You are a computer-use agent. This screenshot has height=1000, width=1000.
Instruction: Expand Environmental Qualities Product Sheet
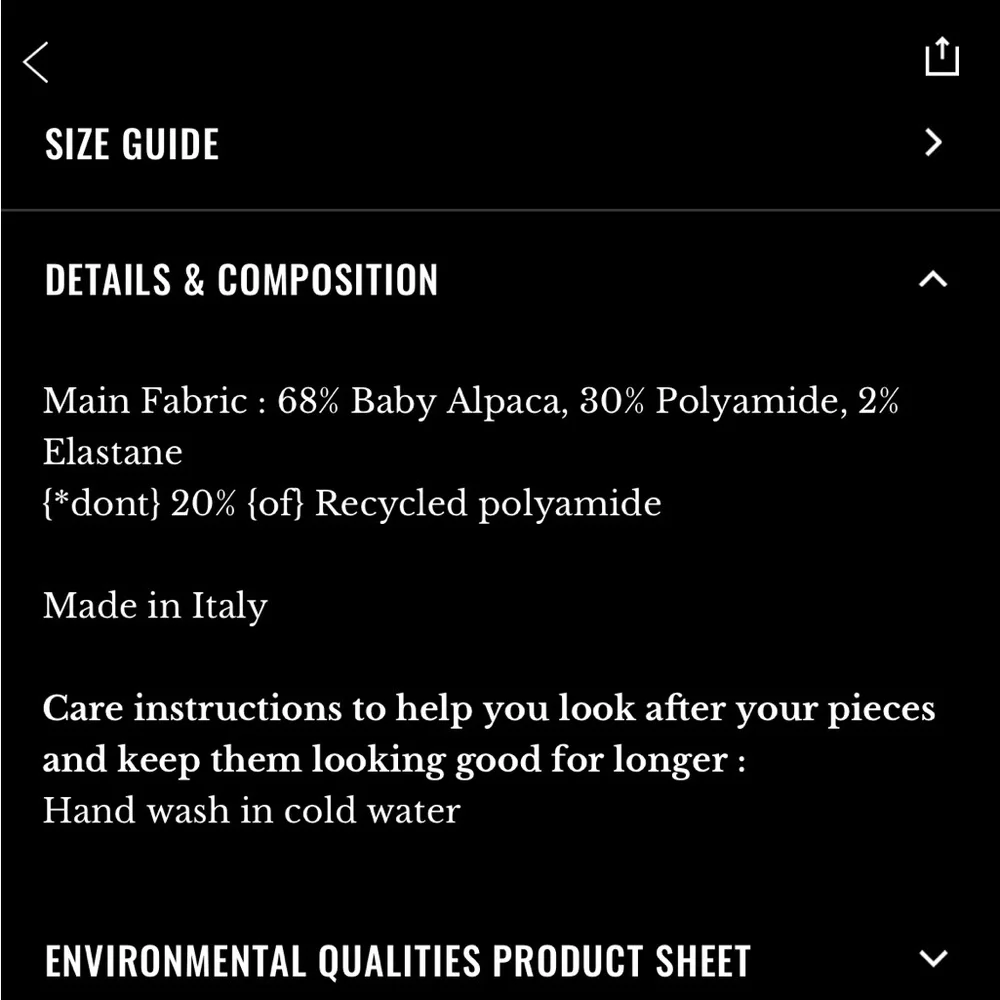(932, 959)
